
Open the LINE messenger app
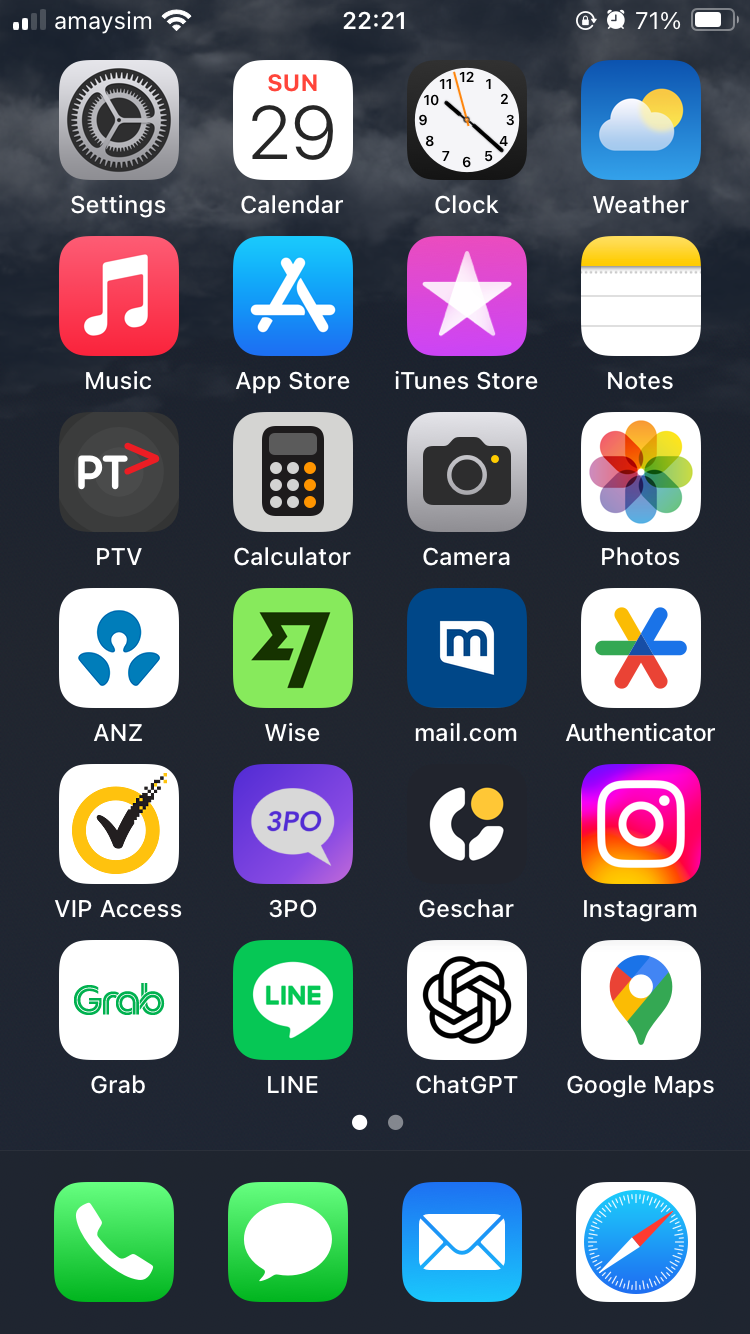tap(293, 1000)
